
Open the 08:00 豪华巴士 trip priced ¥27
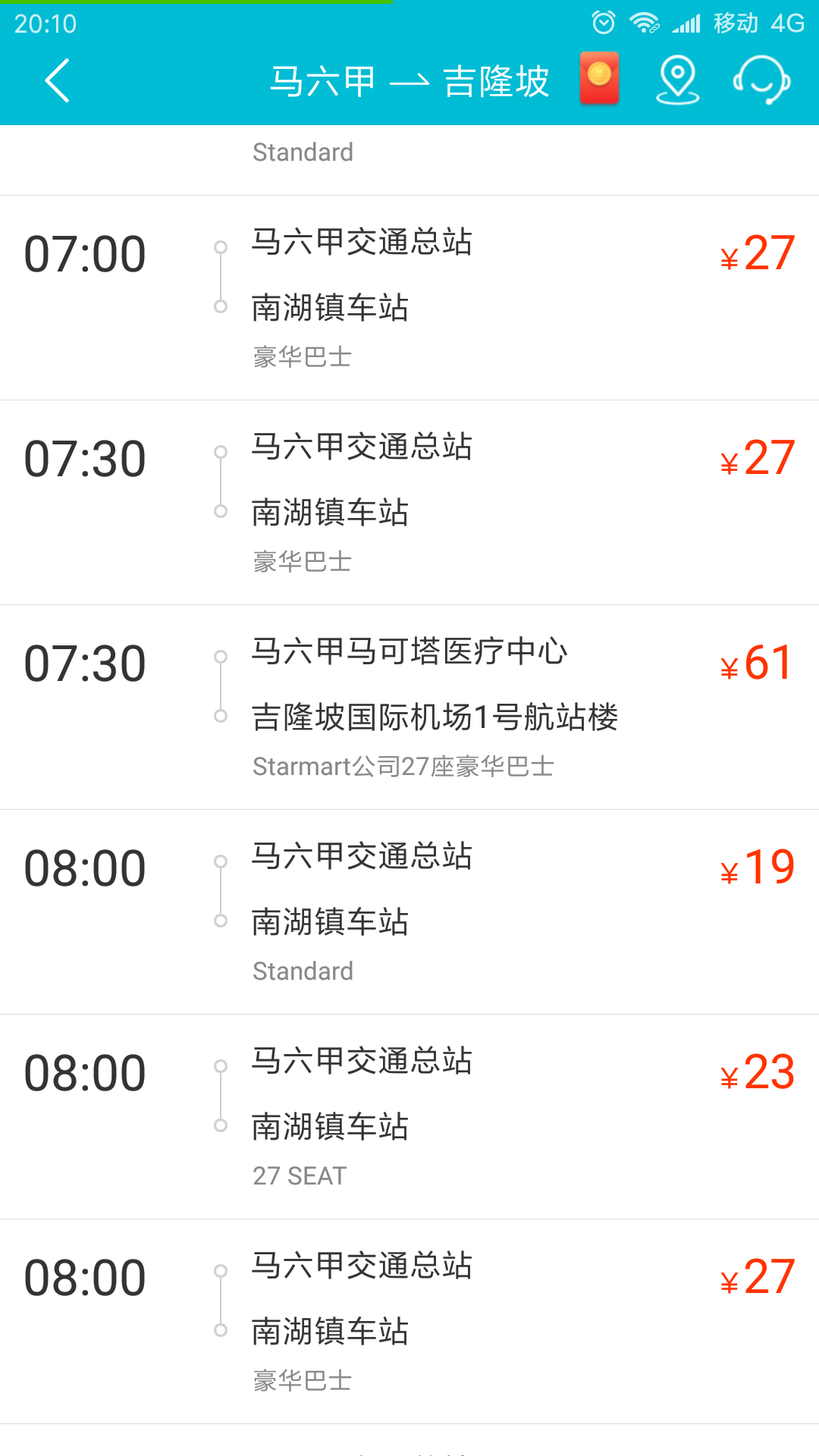(x=409, y=1322)
